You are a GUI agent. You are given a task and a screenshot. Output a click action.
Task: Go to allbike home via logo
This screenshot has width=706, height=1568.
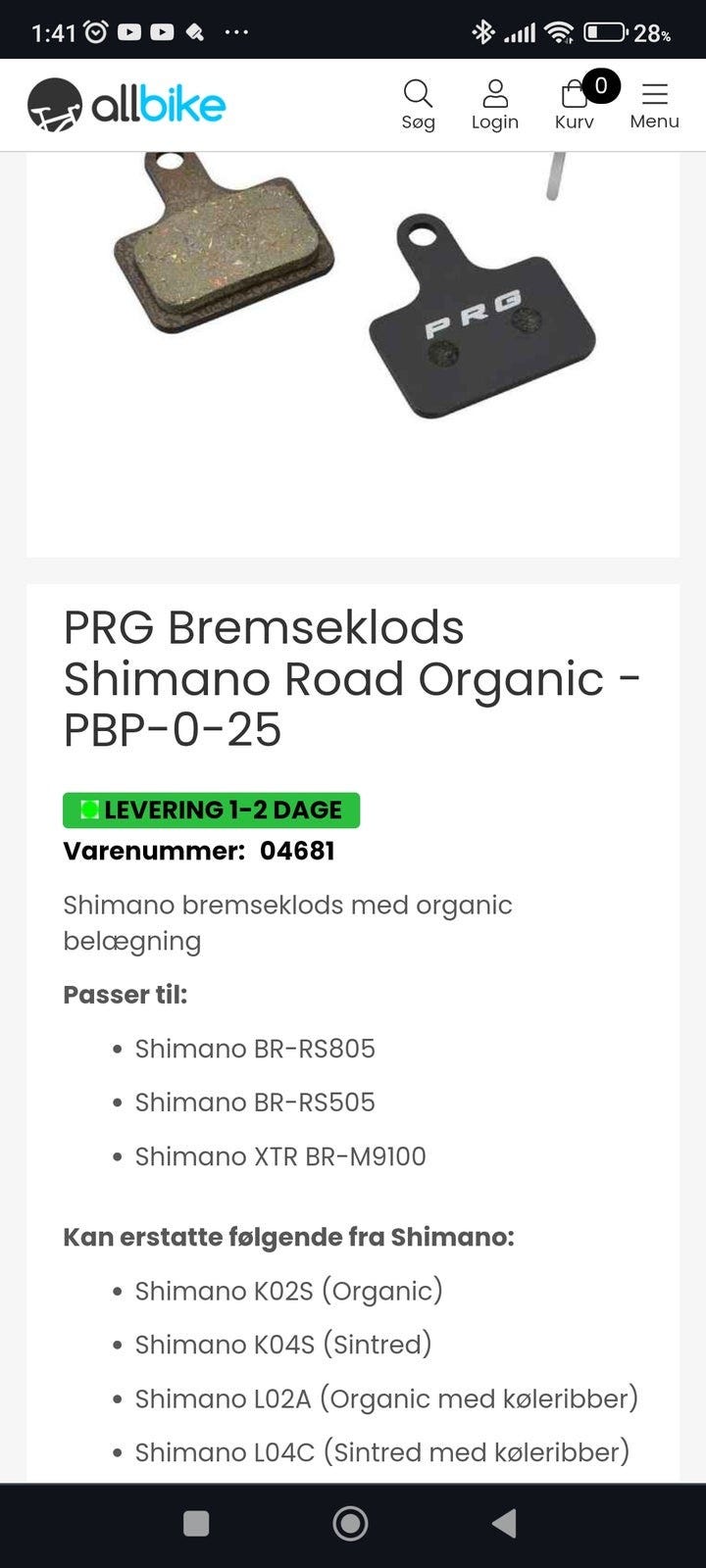(x=126, y=105)
